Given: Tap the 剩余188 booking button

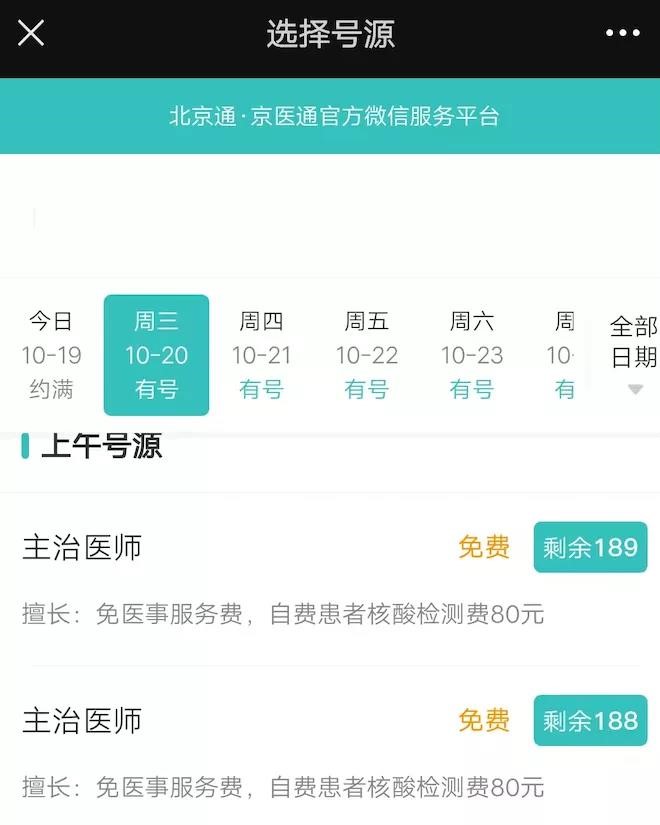Looking at the screenshot, I should click(590, 720).
